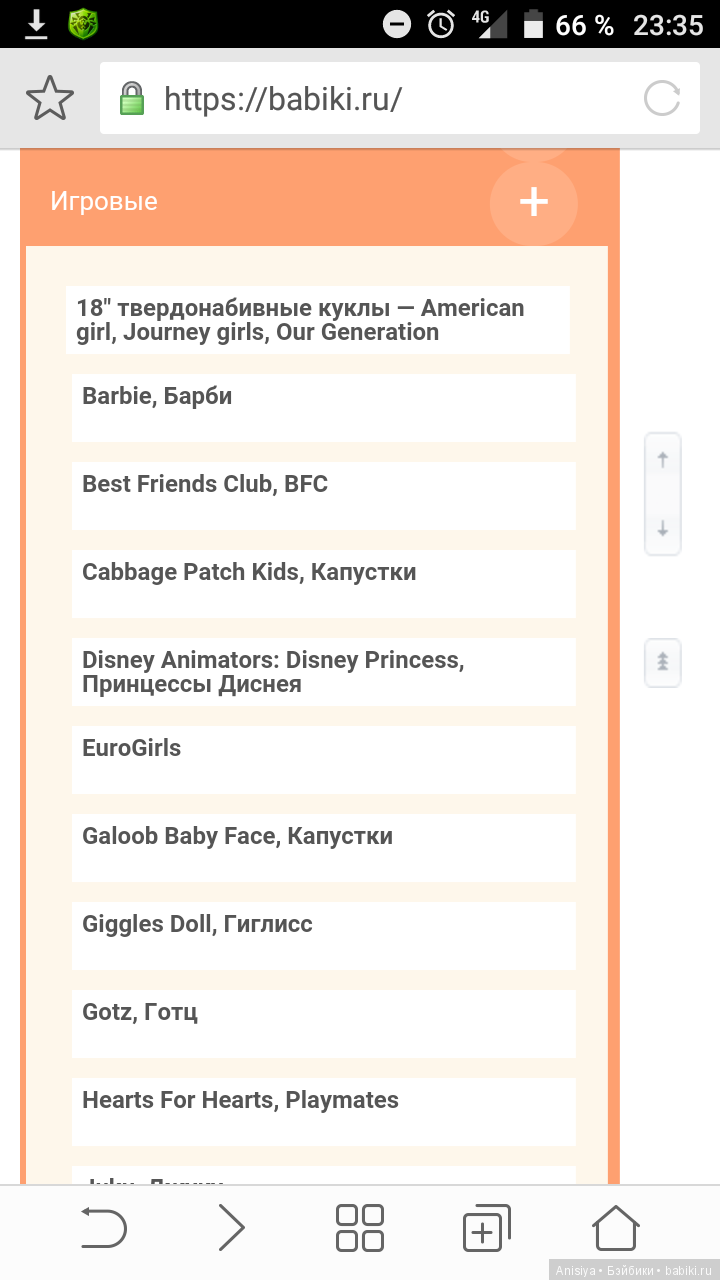
Task: Toggle the Игровые section plus button
Action: tap(533, 202)
